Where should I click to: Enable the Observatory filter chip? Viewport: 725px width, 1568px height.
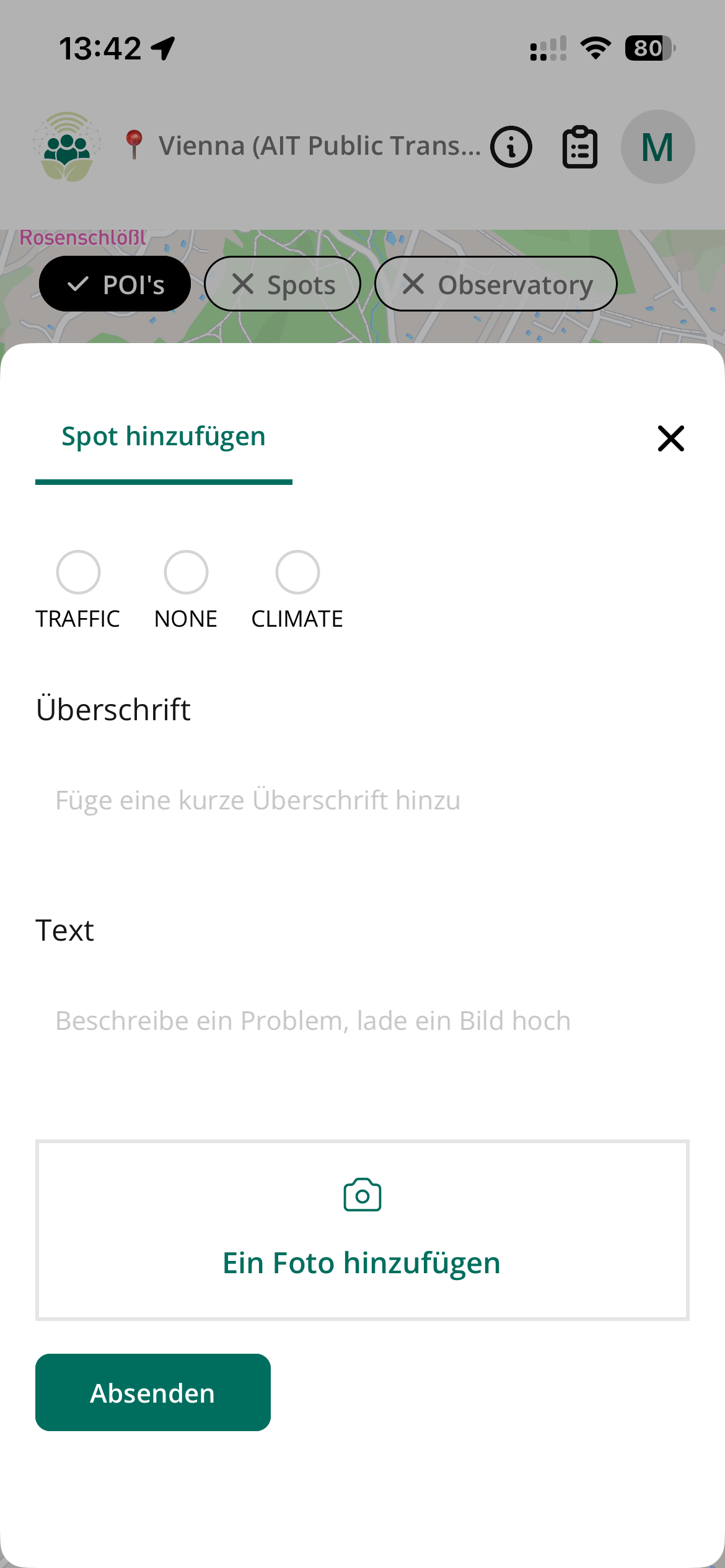[x=496, y=284]
